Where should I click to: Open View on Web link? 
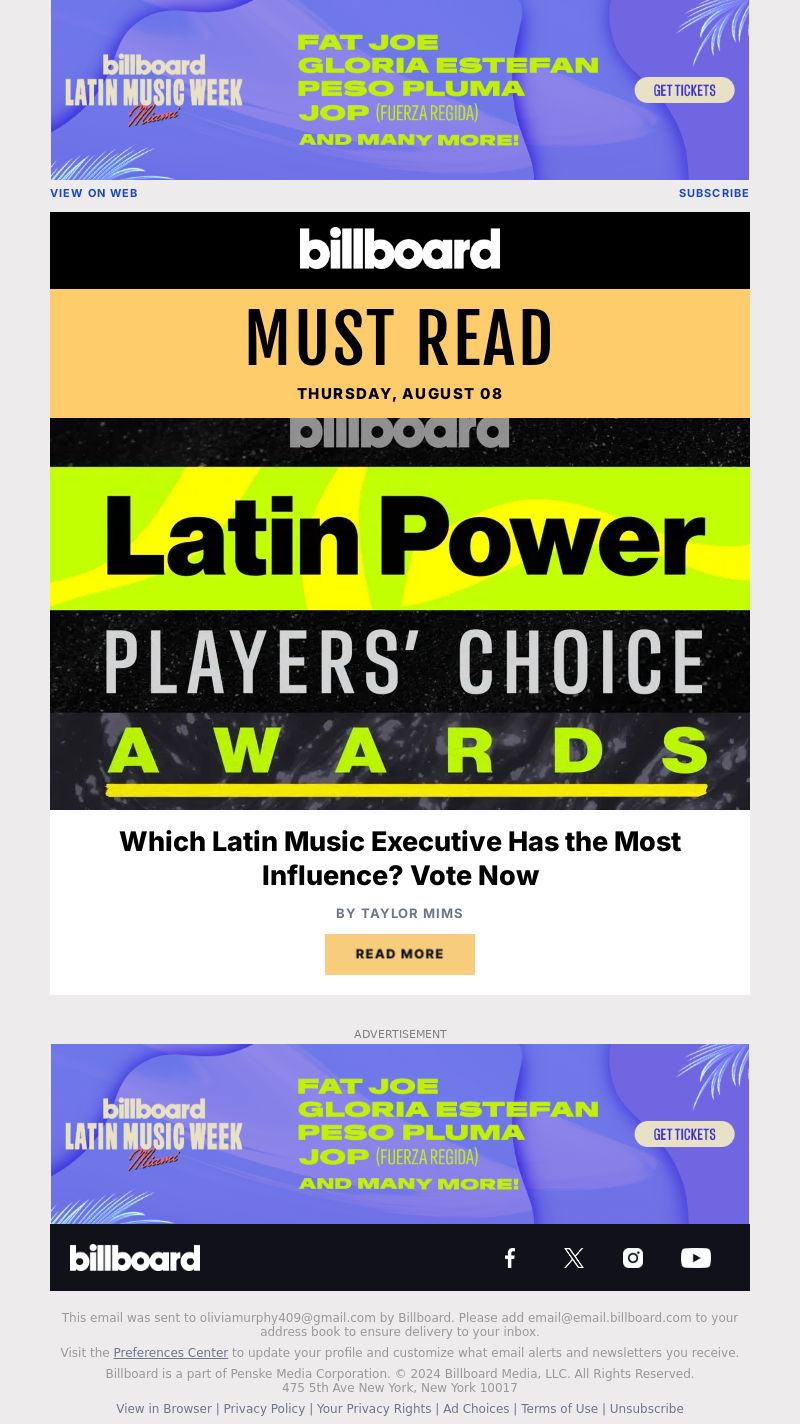pyautogui.click(x=94, y=193)
